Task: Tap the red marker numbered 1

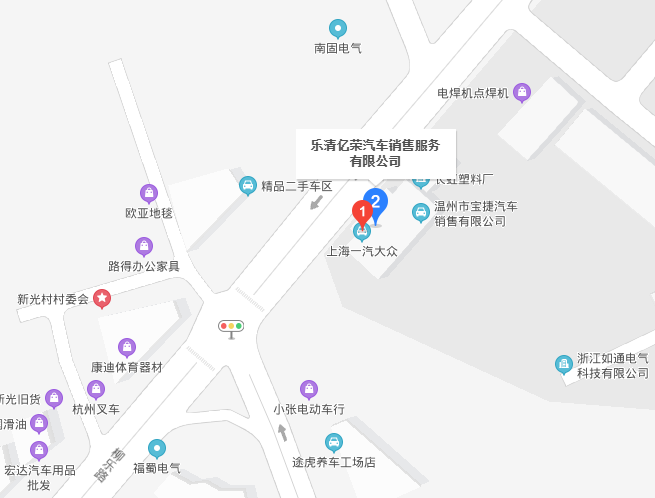Action: click(362, 212)
